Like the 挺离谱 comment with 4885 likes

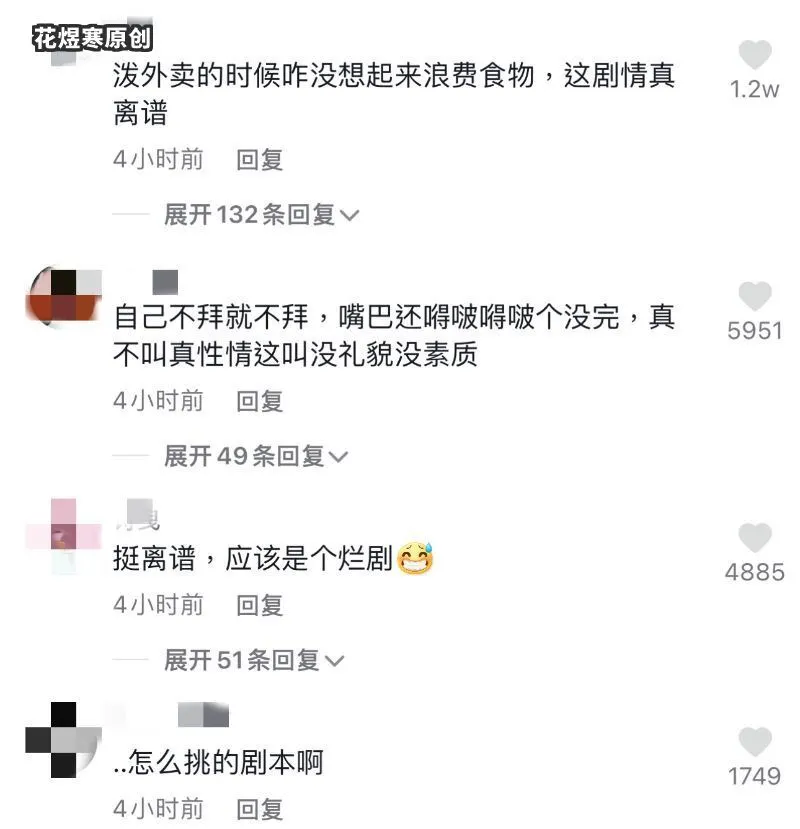[754, 539]
